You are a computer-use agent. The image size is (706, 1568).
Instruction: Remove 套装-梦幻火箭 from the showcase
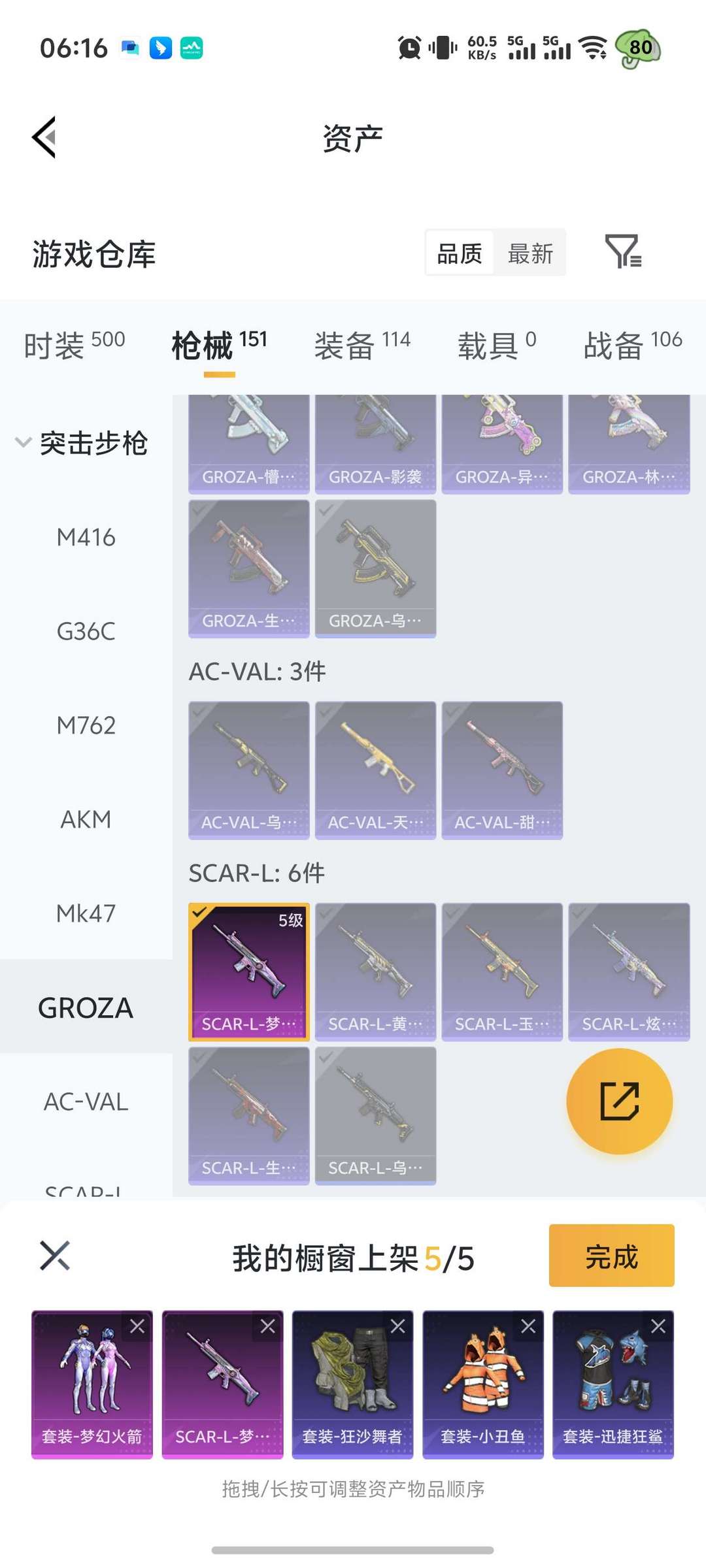coord(138,1326)
